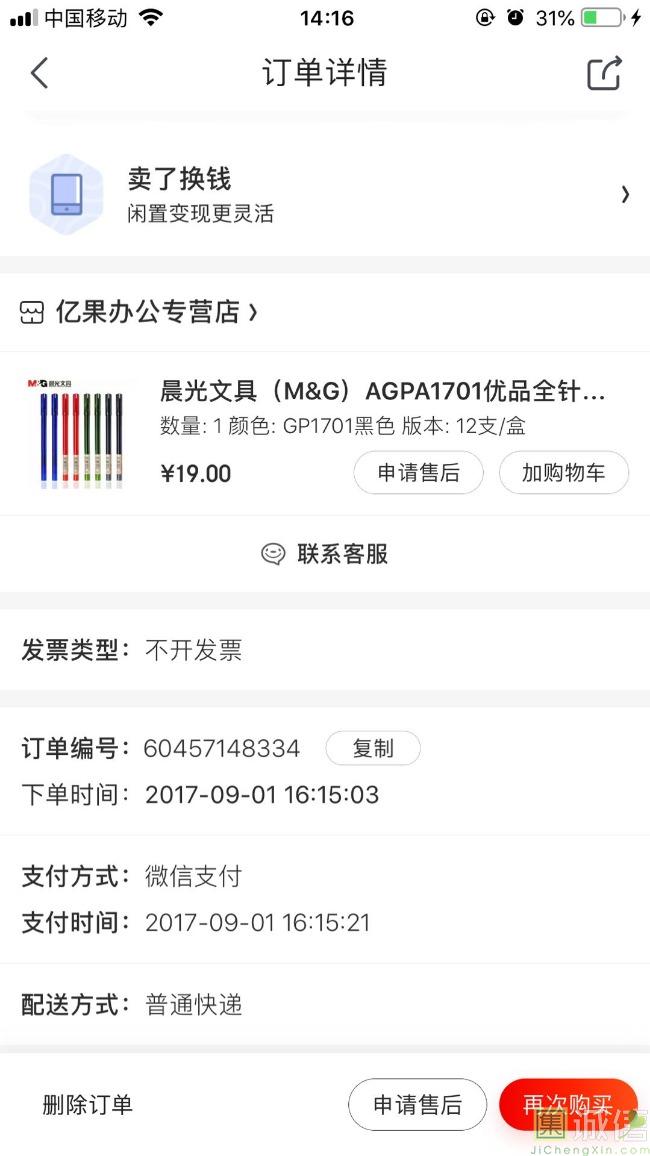This screenshot has height=1156, width=650.
Task: Contact customer service via 联系客服
Action: point(325,554)
